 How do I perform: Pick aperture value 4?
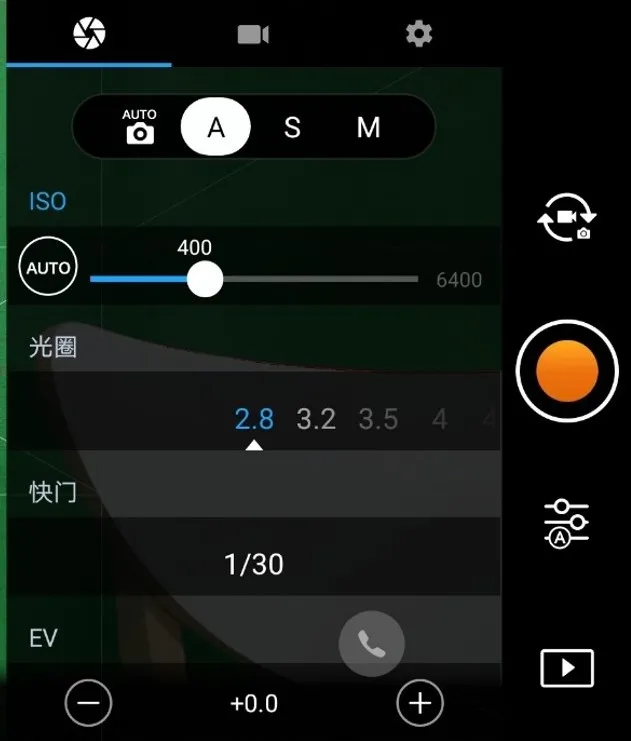[439, 419]
